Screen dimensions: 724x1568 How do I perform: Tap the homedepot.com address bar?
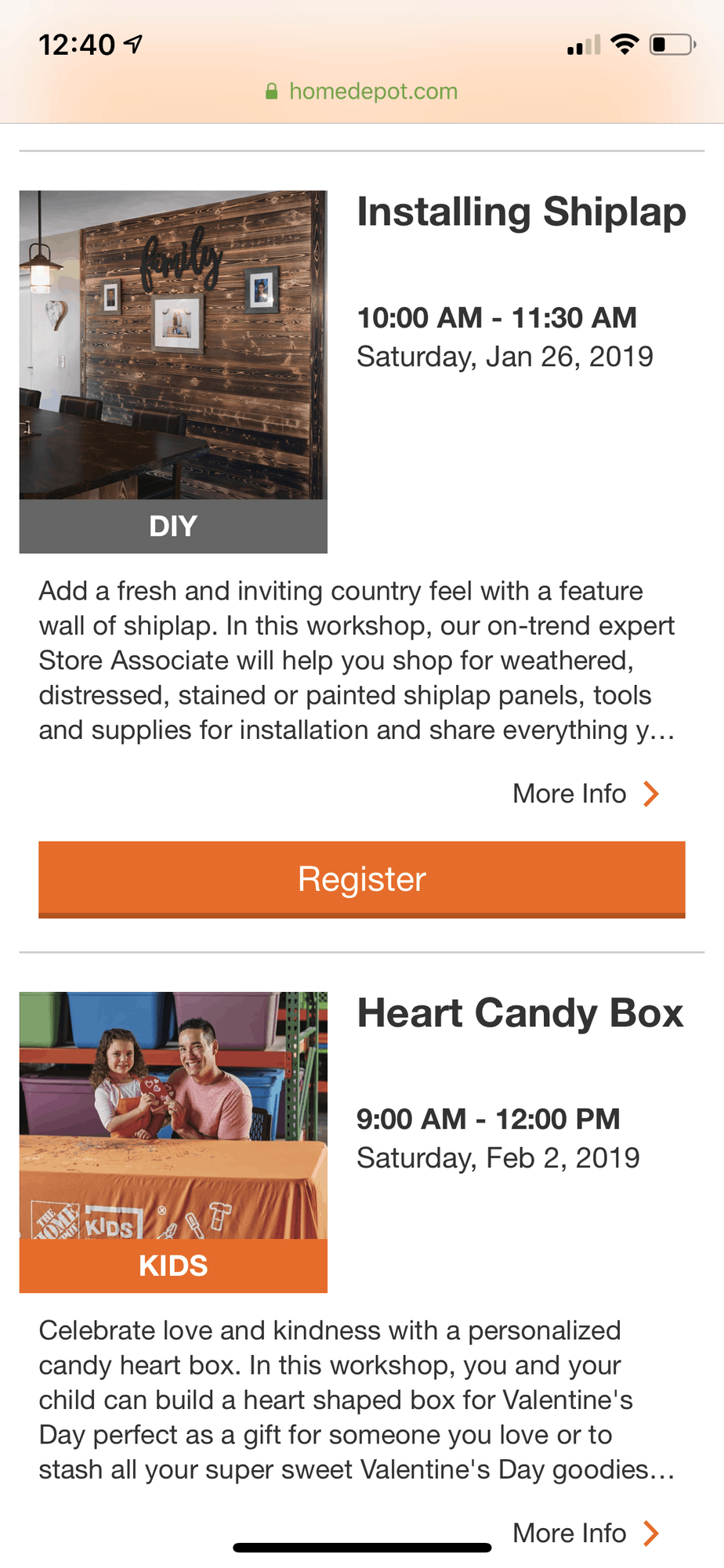coord(362,92)
